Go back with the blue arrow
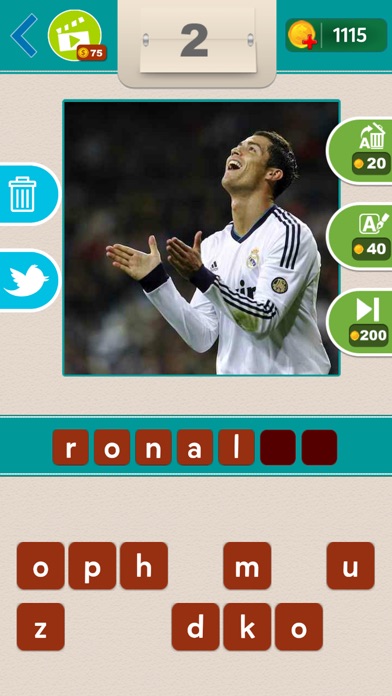This screenshot has height=696, width=392. (24, 35)
